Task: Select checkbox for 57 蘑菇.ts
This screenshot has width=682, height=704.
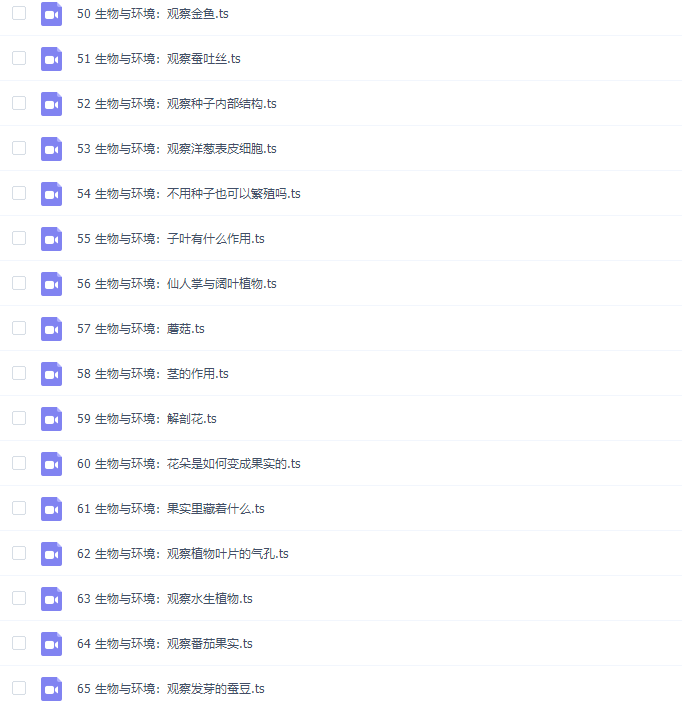Action: [x=19, y=328]
